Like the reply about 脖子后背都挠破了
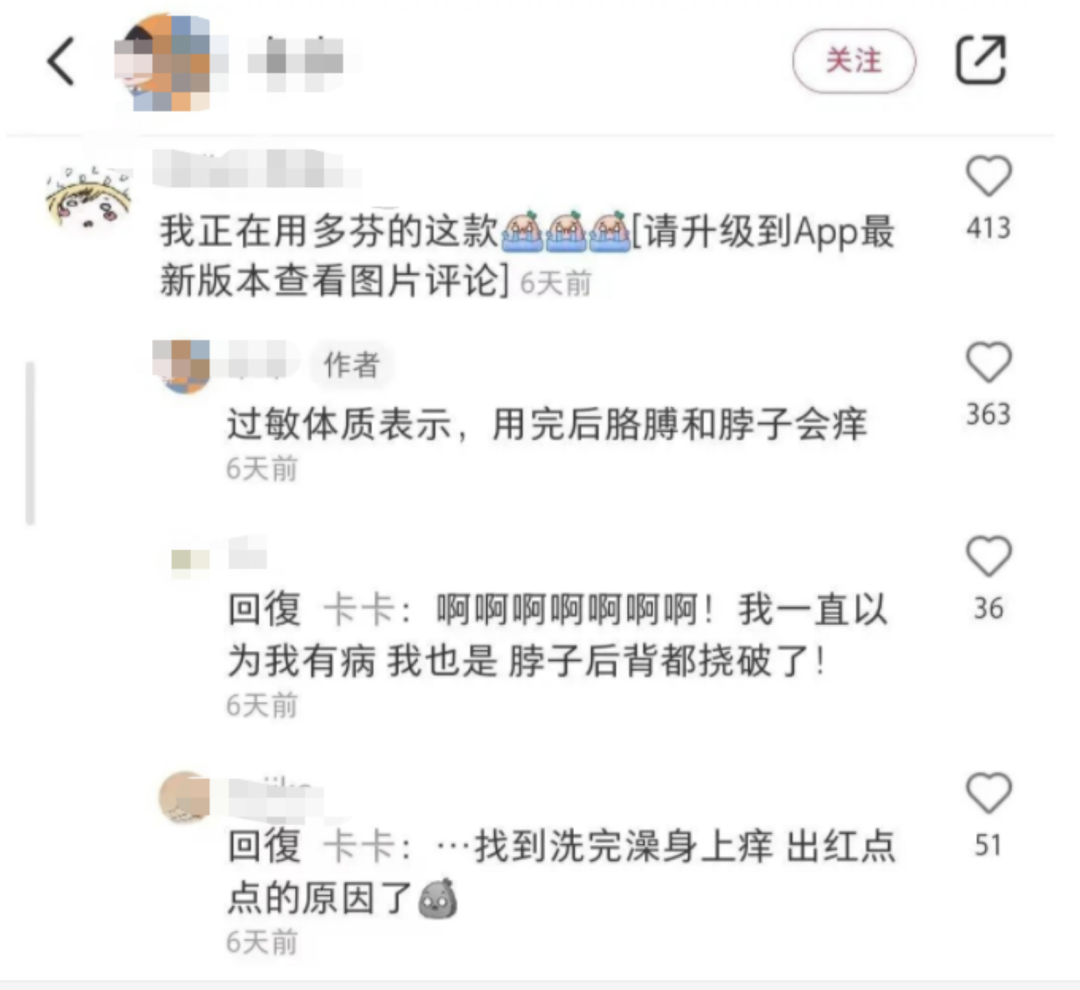This screenshot has width=1080, height=990. click(x=988, y=557)
